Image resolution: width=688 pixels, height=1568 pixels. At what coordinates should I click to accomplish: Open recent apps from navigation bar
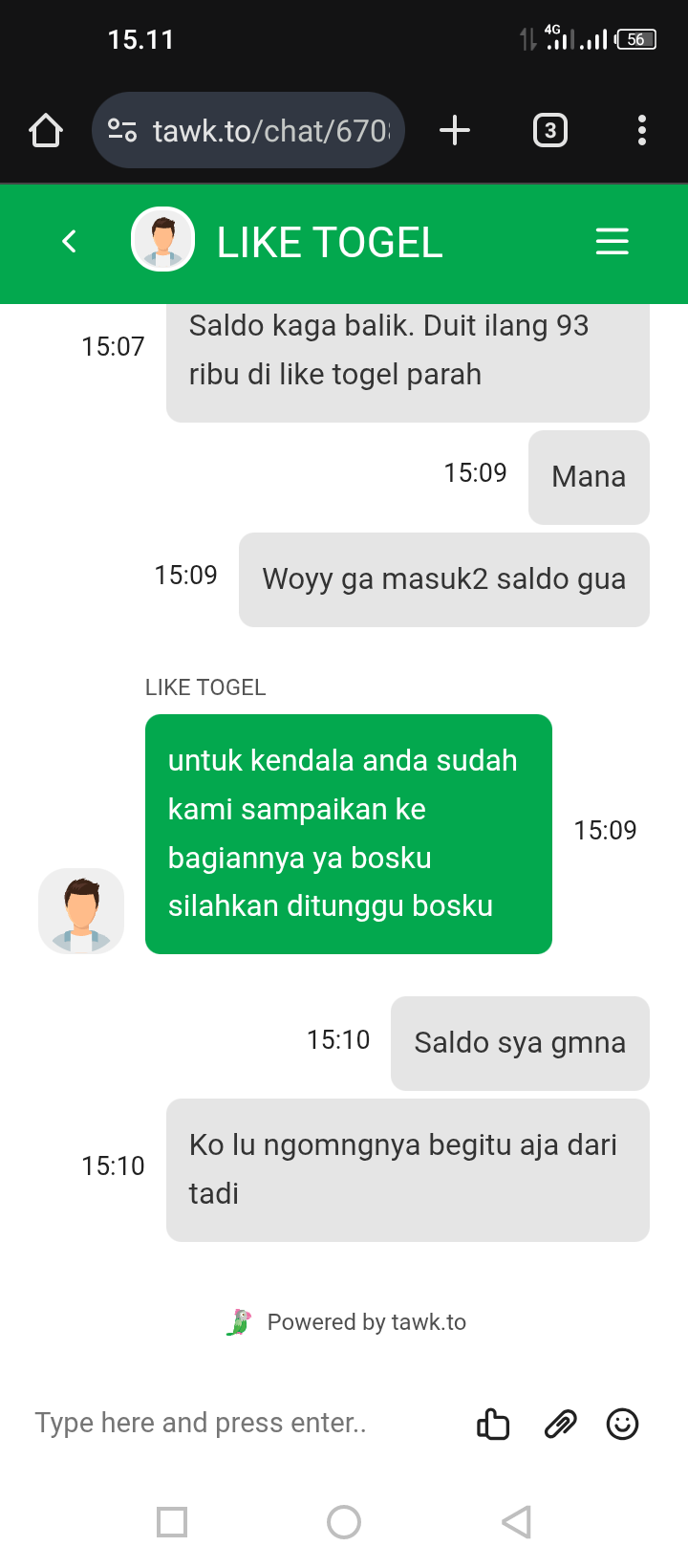click(x=172, y=1521)
